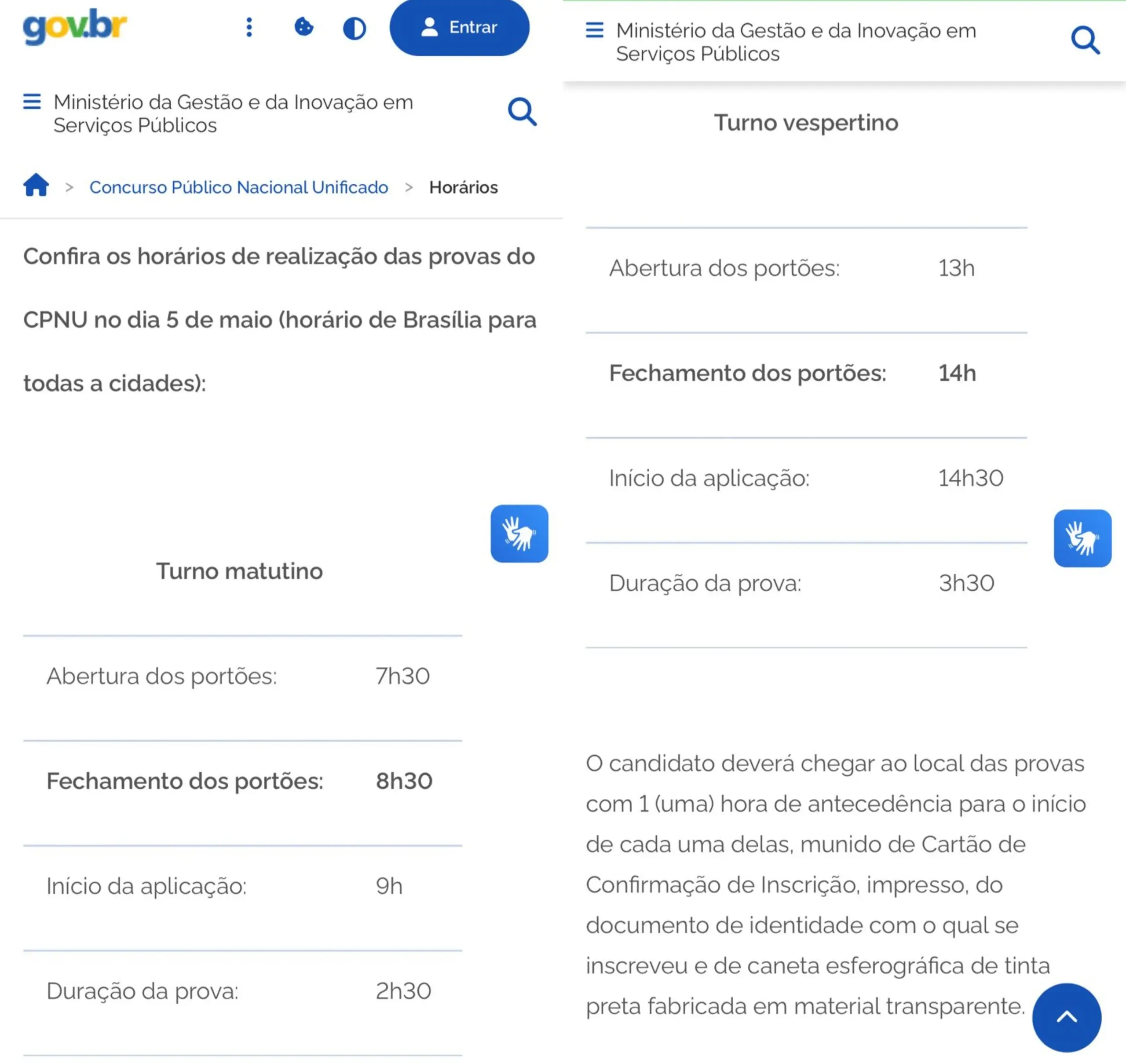Open the Concurso Público Nacional Unificado link
Image resolution: width=1126 pixels, height=1064 pixels.
point(238,187)
